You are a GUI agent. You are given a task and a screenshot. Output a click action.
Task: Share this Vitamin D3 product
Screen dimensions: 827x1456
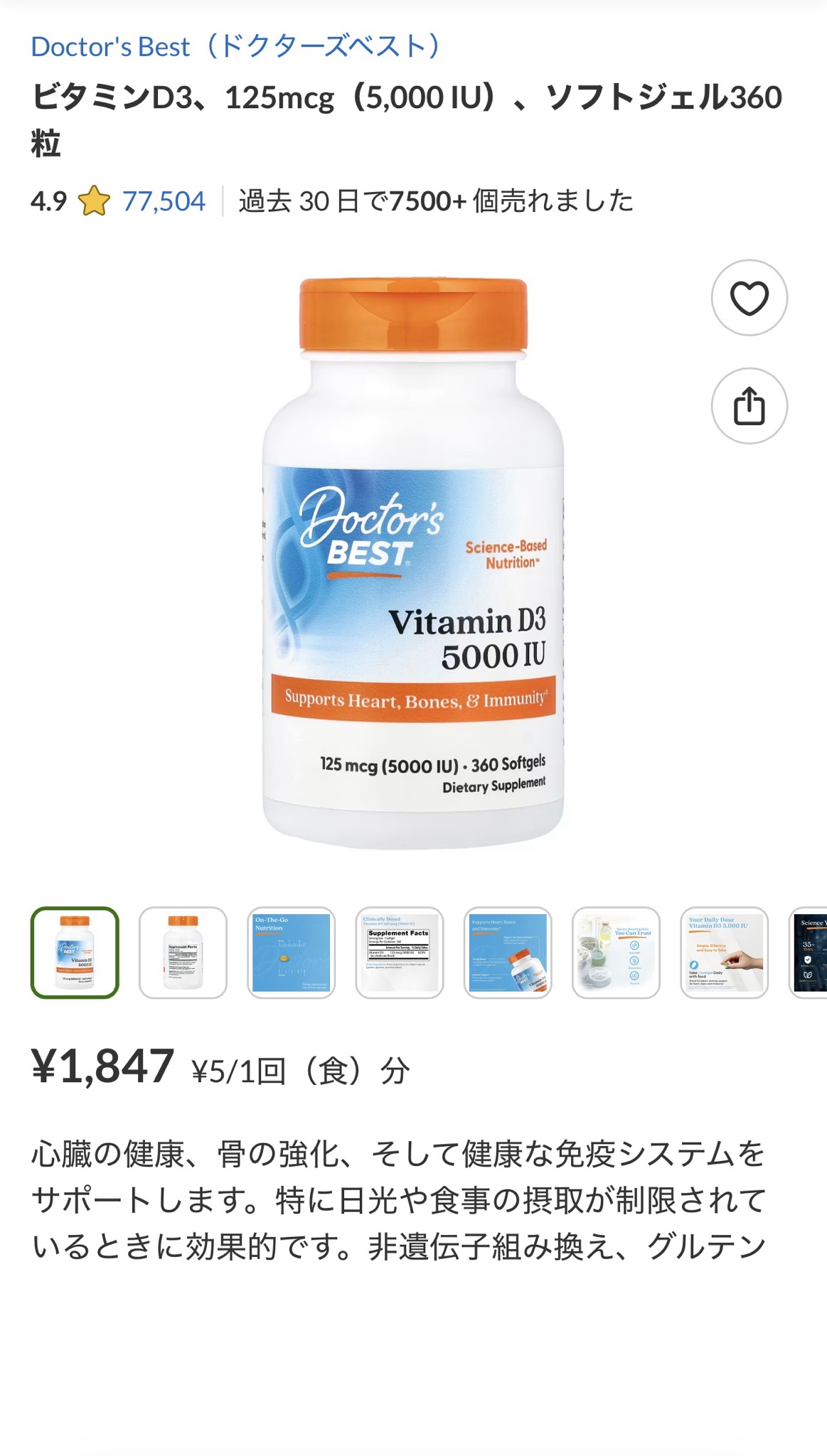pos(749,406)
